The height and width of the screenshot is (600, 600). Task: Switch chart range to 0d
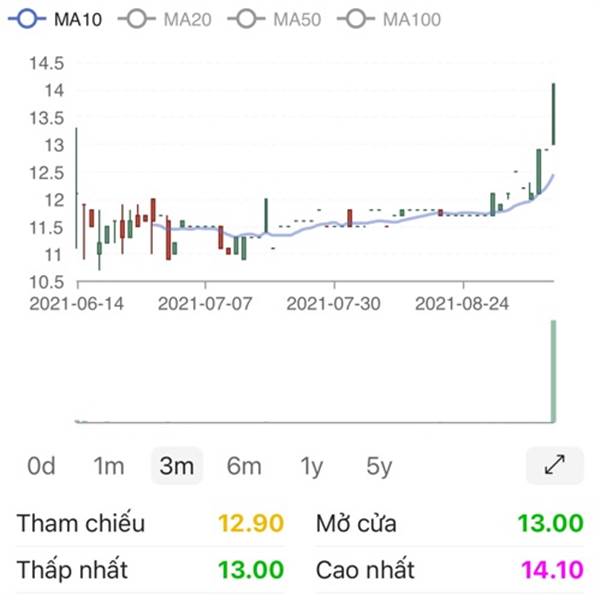41,465
